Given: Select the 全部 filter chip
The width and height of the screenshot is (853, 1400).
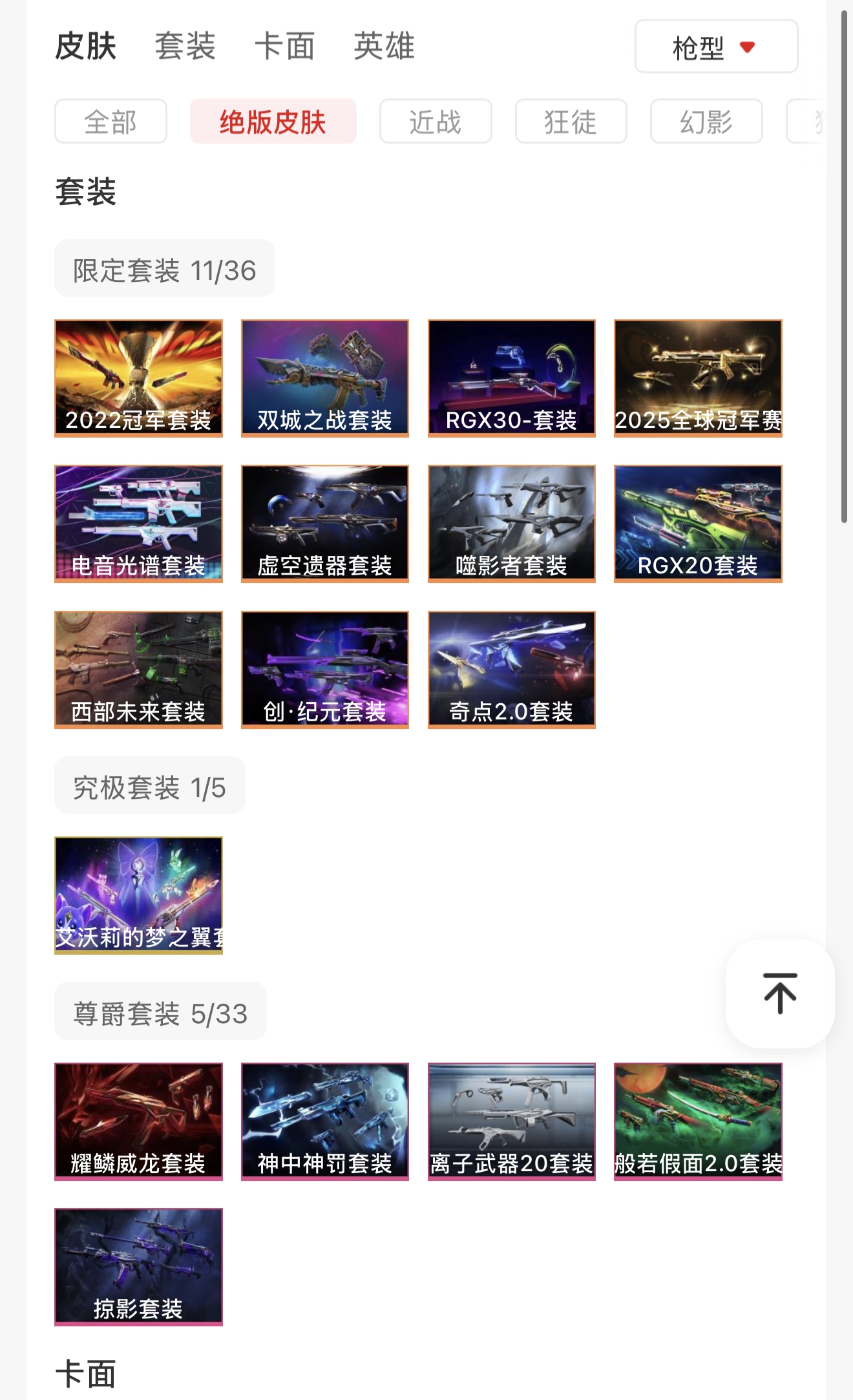Looking at the screenshot, I should click(111, 122).
